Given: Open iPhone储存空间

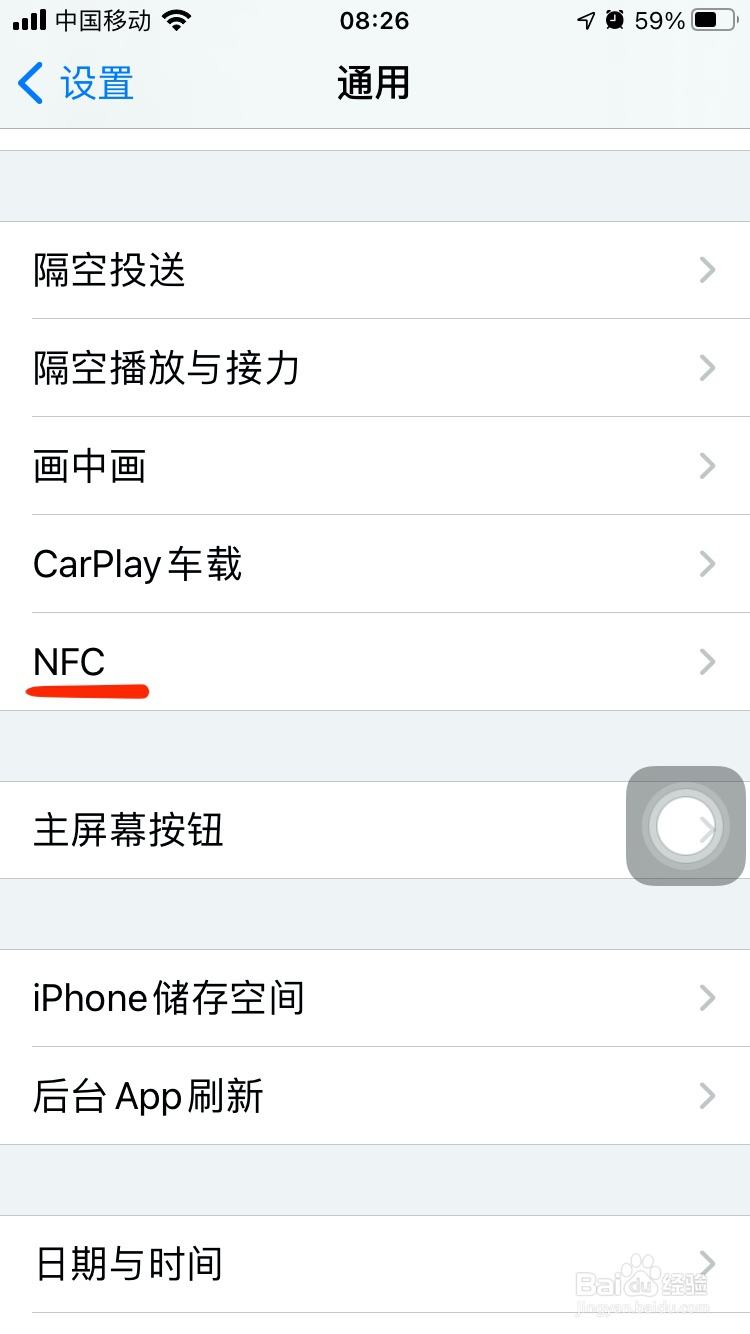Looking at the screenshot, I should tap(375, 998).
